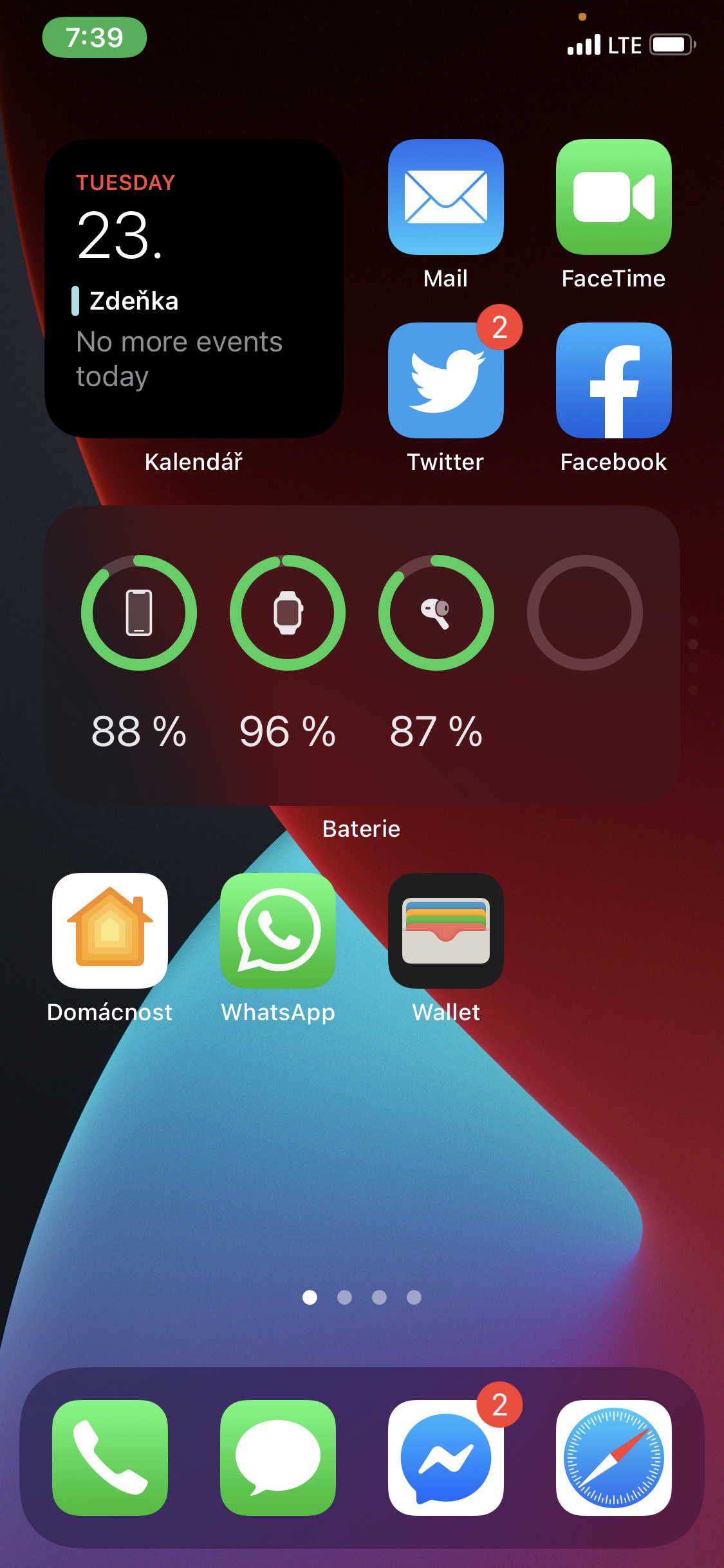Viewport: 724px width, 1568px height.
Task: Open Messenger with 2 unread badges
Action: coord(445,1457)
